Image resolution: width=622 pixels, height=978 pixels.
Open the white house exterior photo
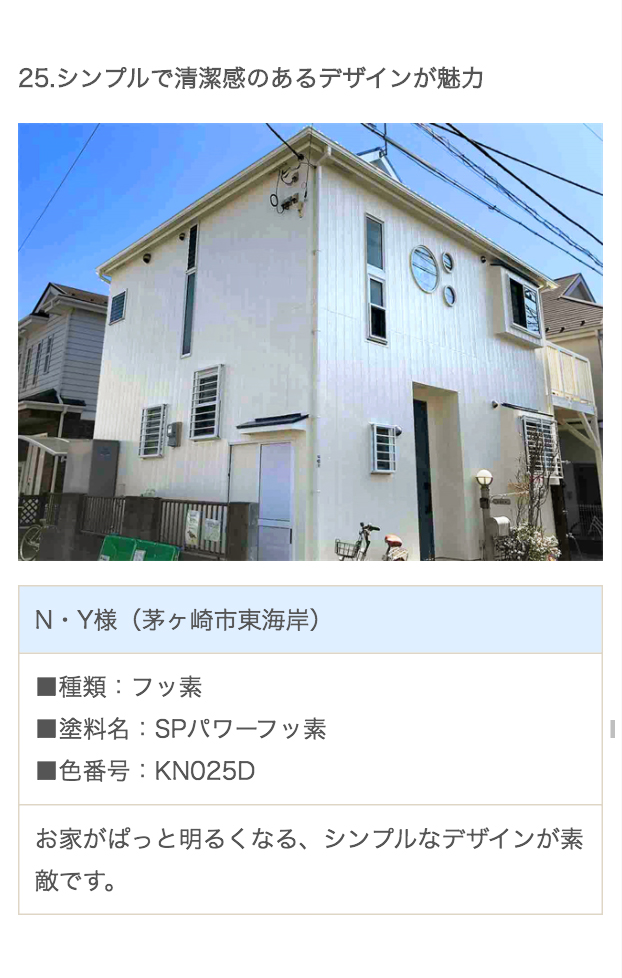click(310, 341)
